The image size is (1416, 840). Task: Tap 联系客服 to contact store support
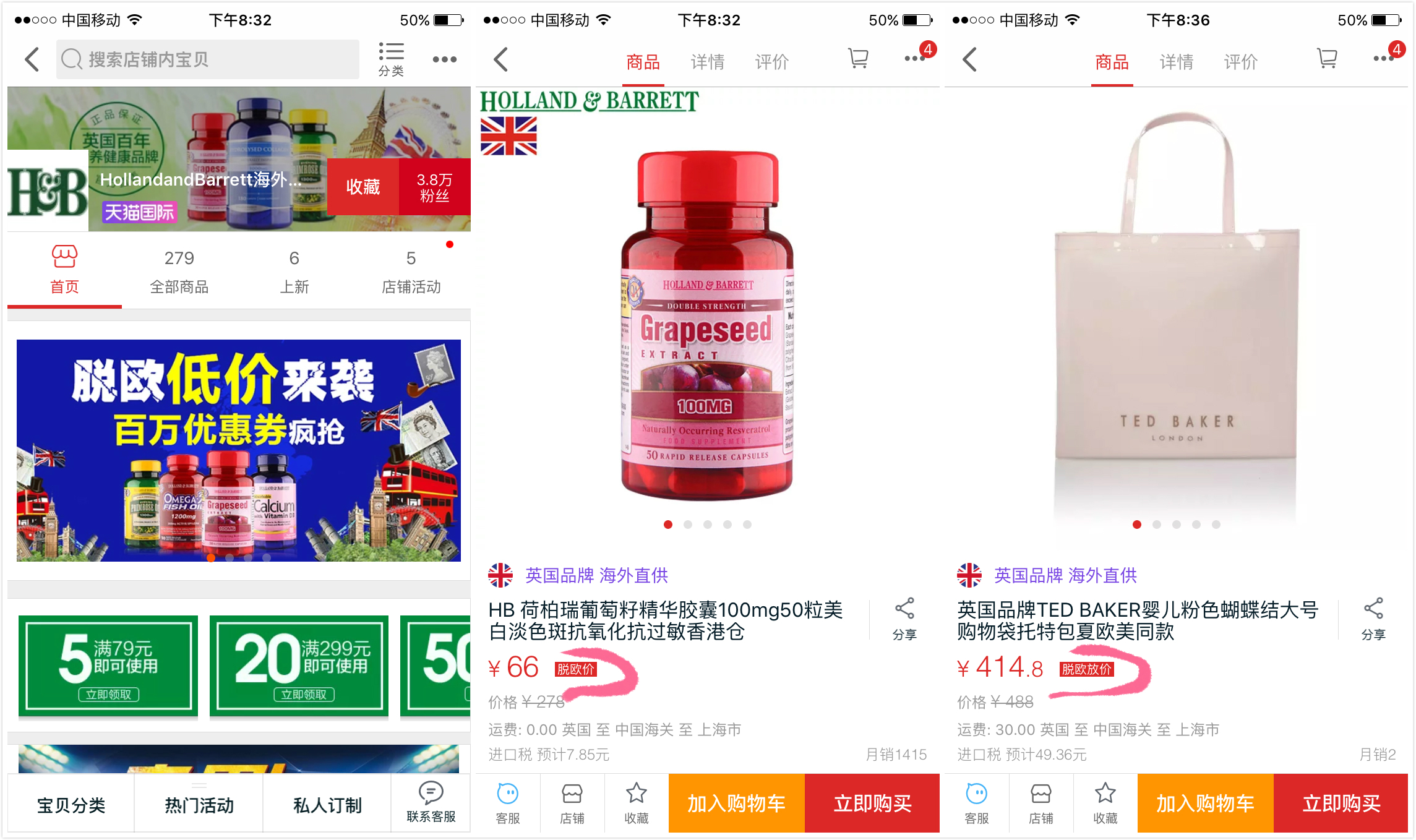coord(431,802)
